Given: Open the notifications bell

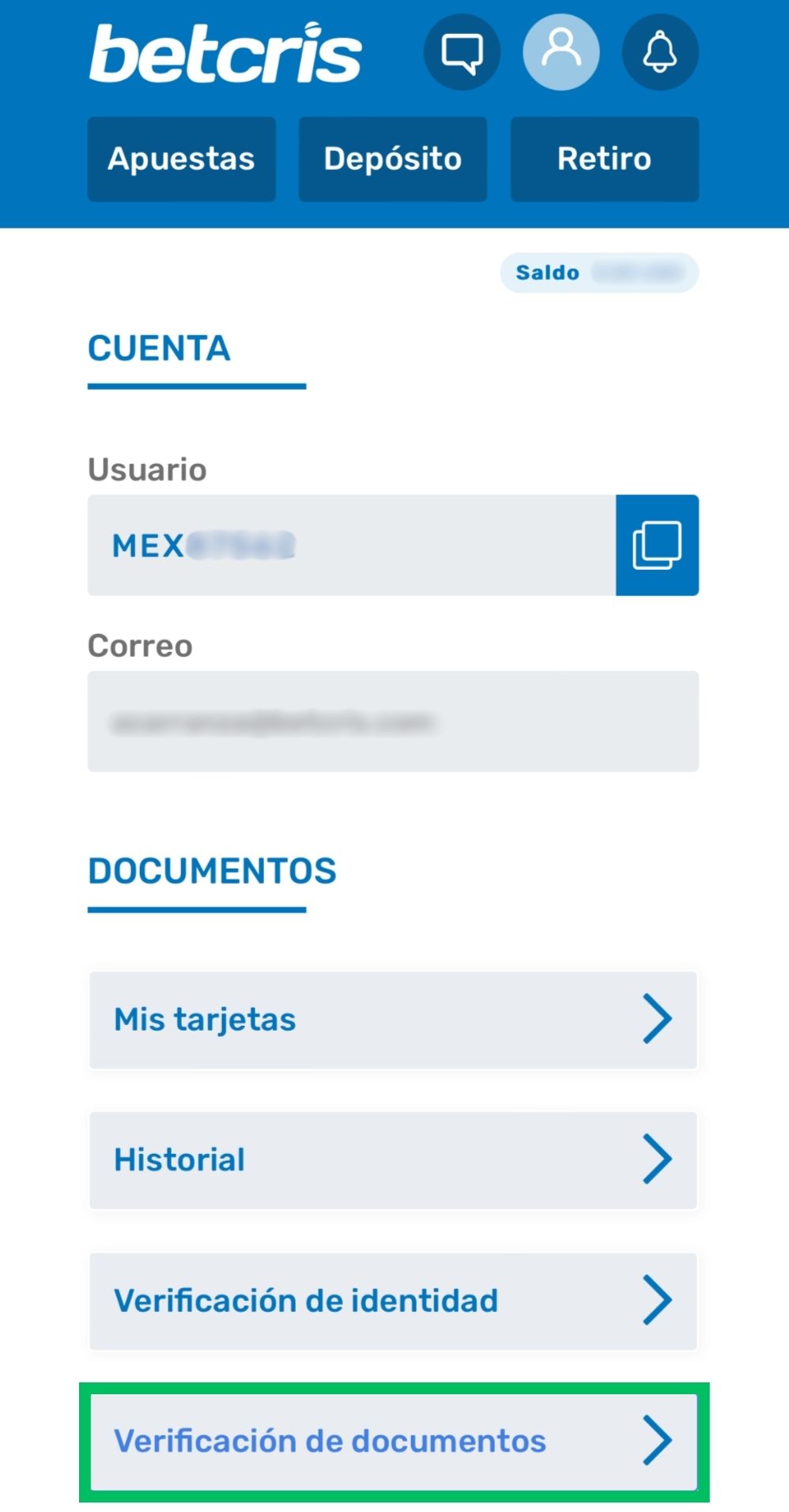Looking at the screenshot, I should point(660,52).
